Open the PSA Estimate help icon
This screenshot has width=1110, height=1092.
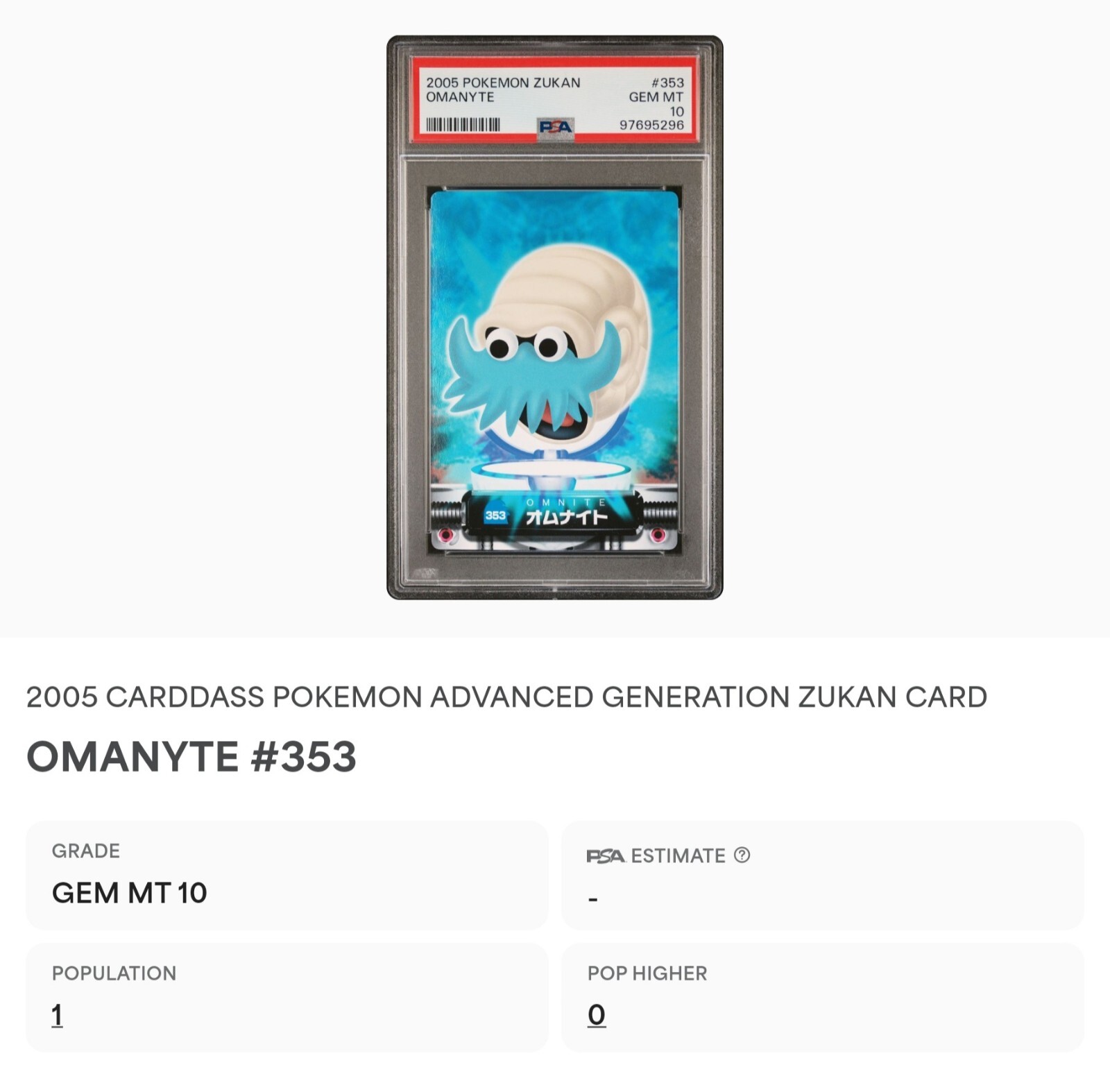point(742,855)
